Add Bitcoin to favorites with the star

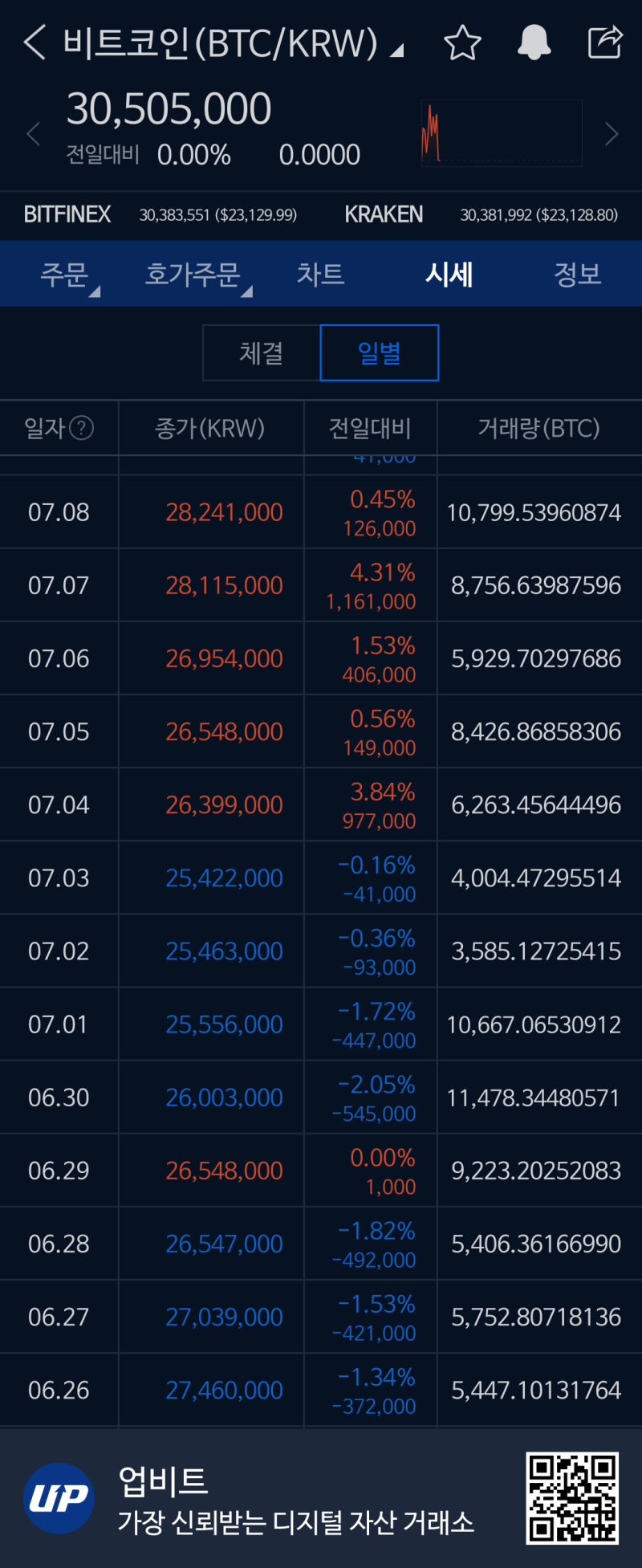click(462, 43)
